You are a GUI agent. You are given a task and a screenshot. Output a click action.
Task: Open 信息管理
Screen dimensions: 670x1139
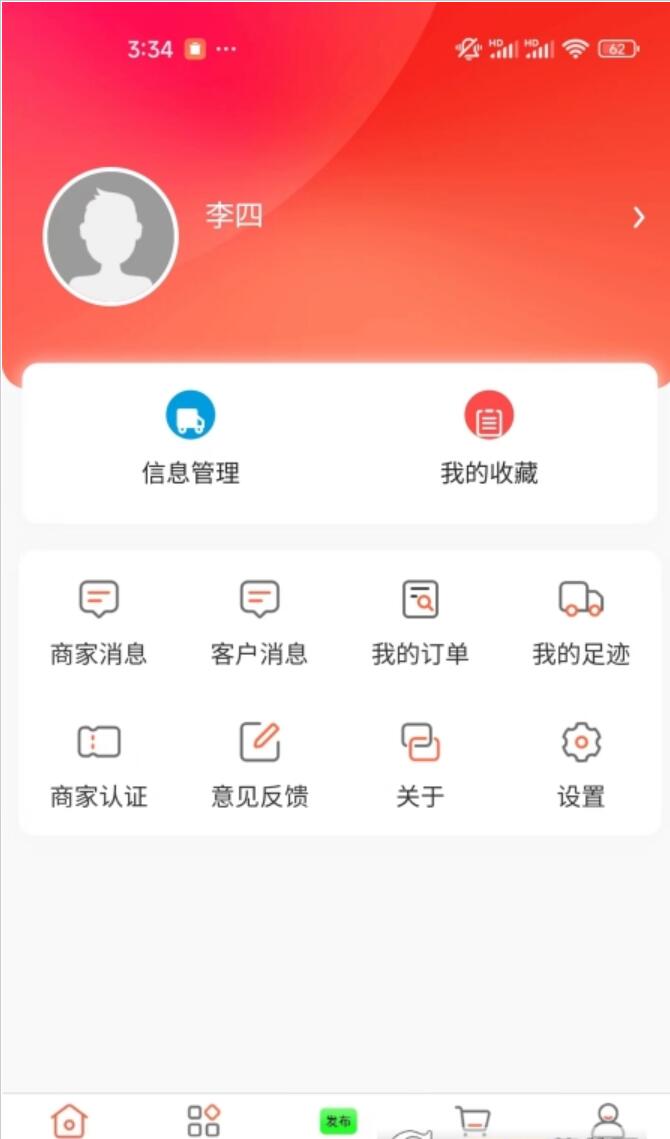[190, 437]
